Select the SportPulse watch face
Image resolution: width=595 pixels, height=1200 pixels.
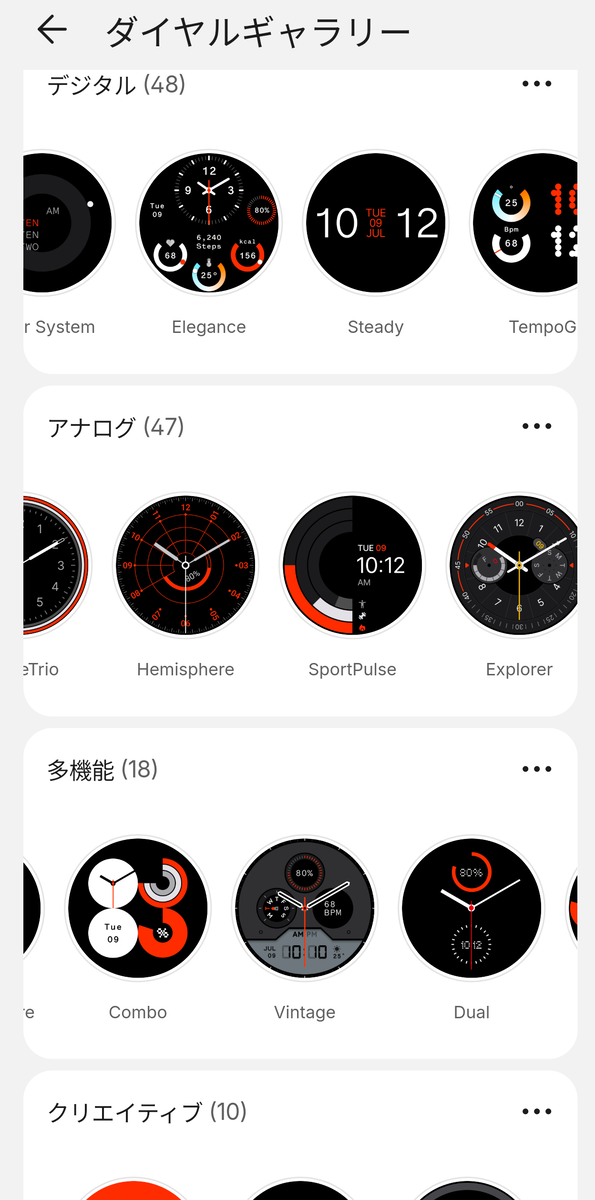click(x=352, y=565)
